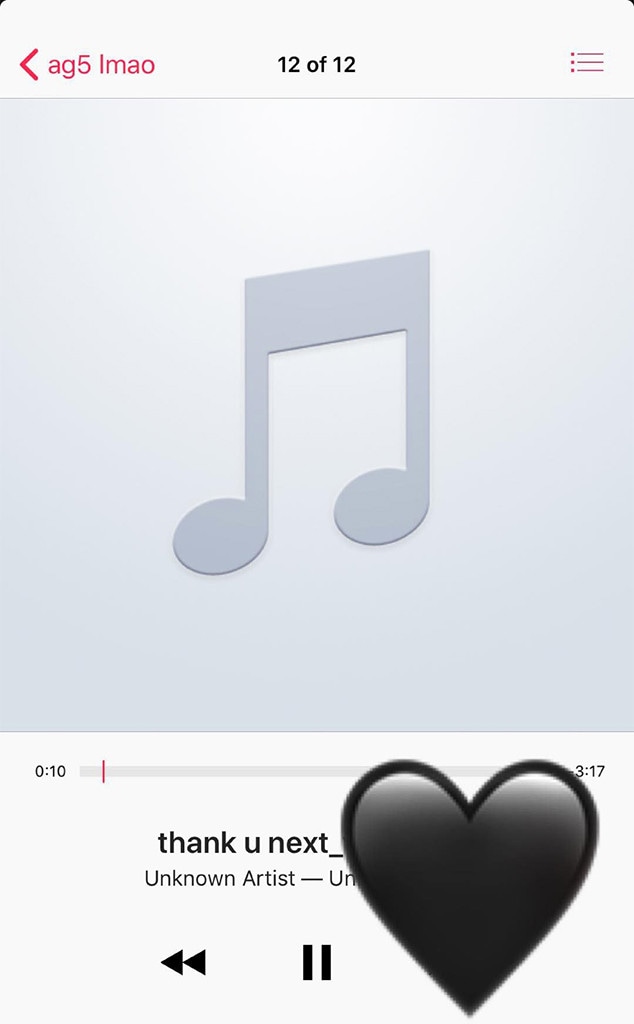The width and height of the screenshot is (634, 1024).
Task: Pause the song thank u next
Action: coord(317,962)
